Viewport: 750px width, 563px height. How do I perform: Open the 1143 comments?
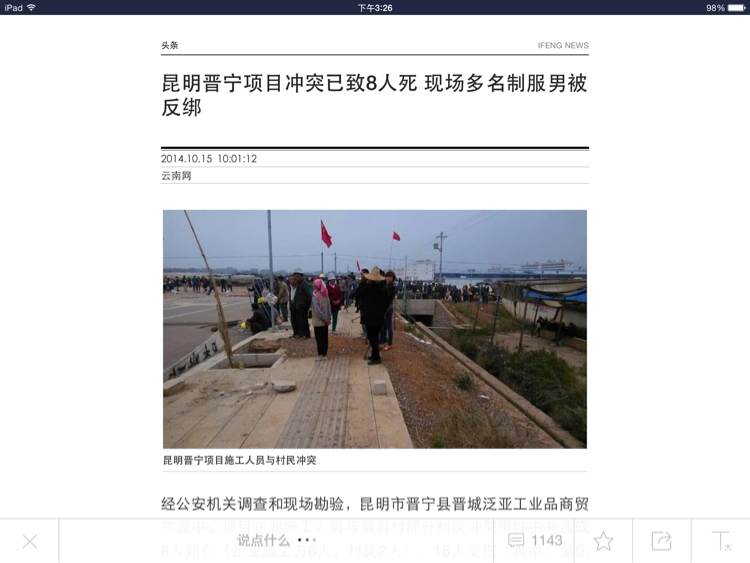(535, 541)
